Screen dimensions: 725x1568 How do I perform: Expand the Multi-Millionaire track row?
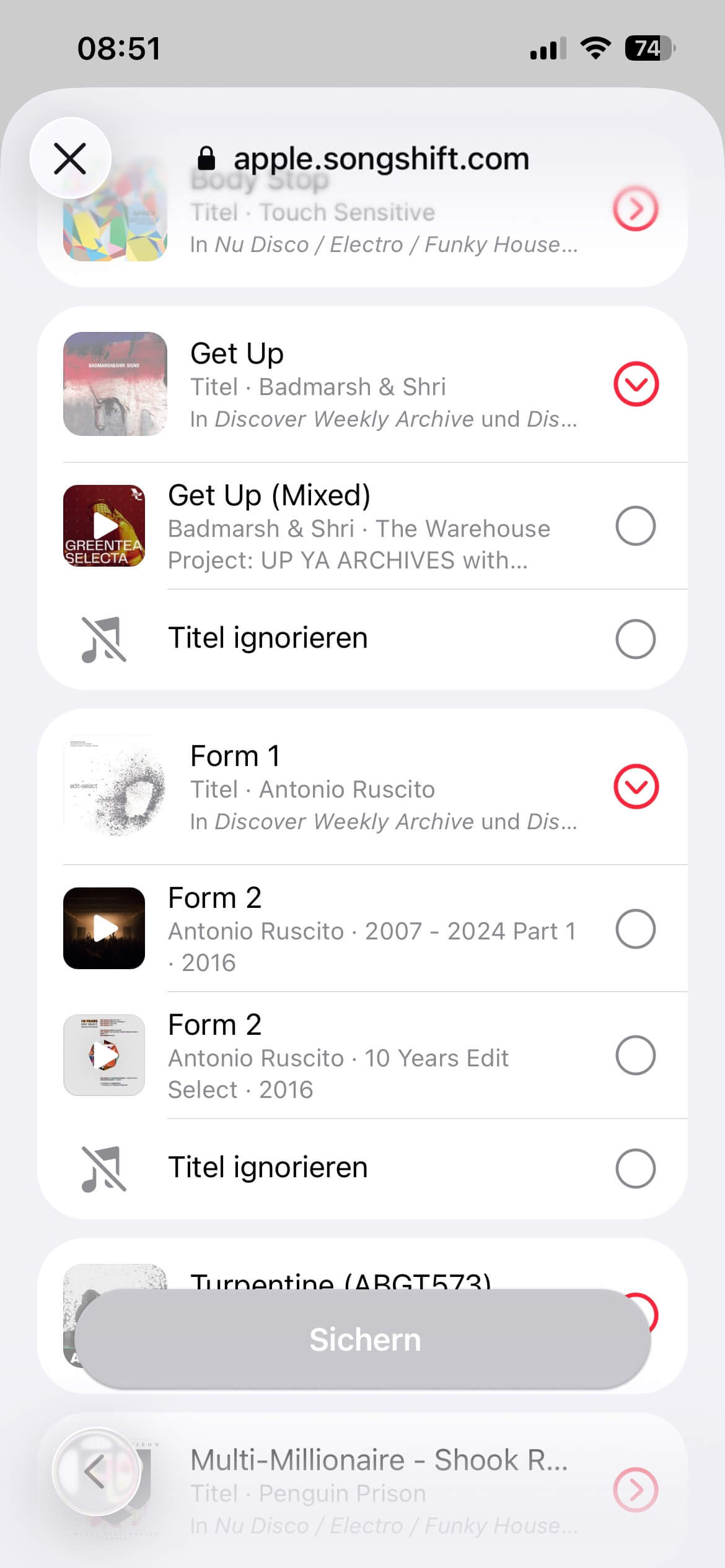tap(635, 1490)
